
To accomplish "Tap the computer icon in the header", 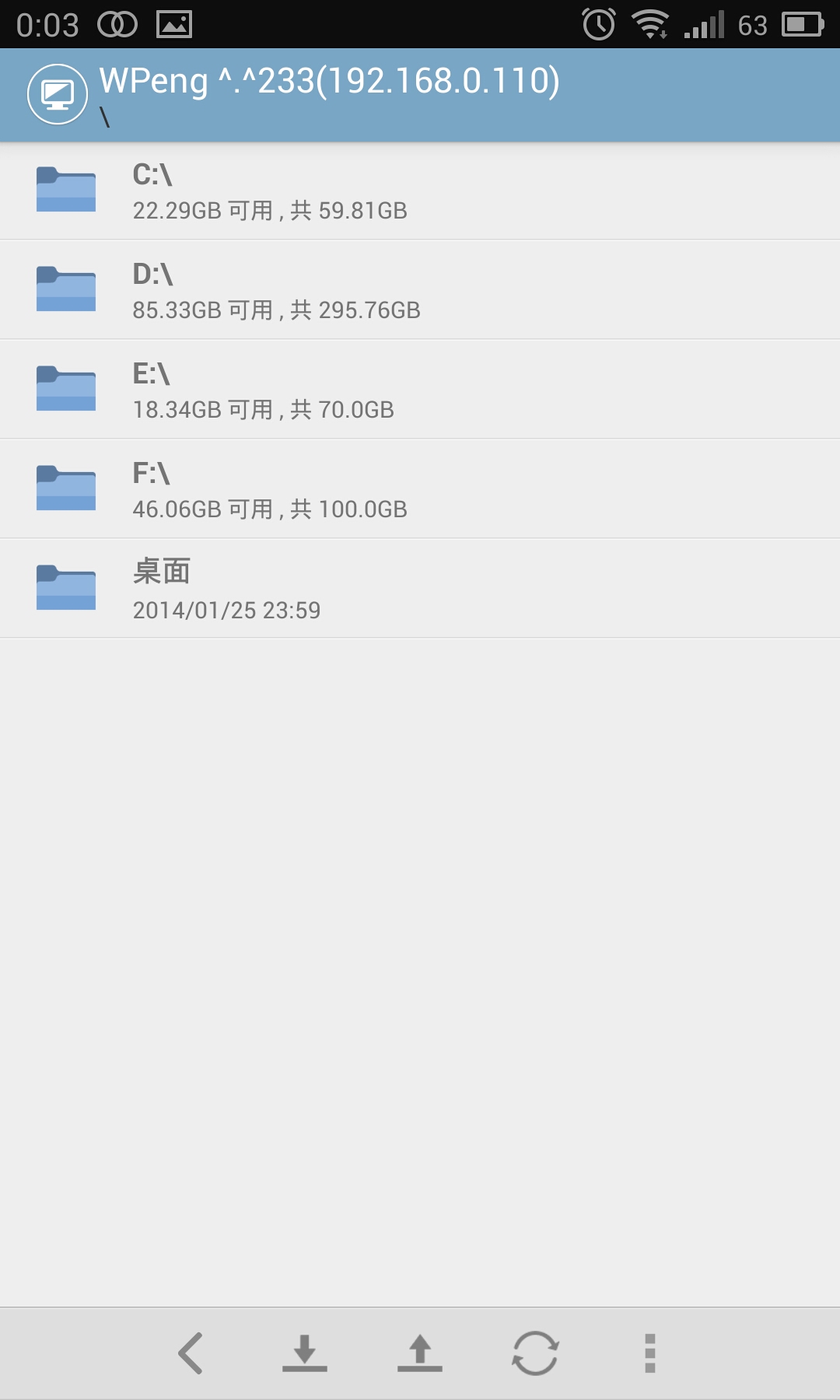I will point(58,94).
